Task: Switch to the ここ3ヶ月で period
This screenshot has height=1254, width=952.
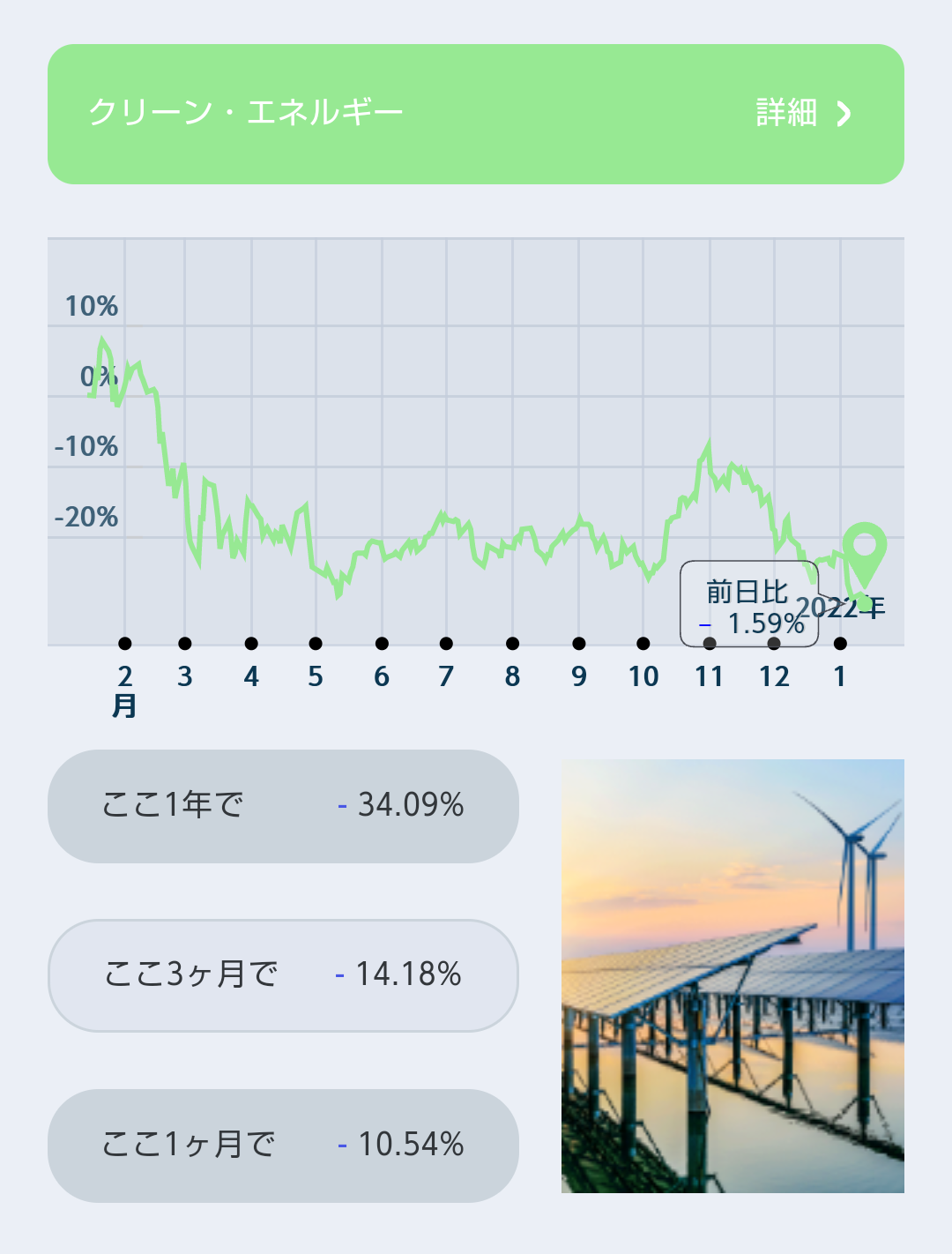Action: pyautogui.click(x=283, y=975)
